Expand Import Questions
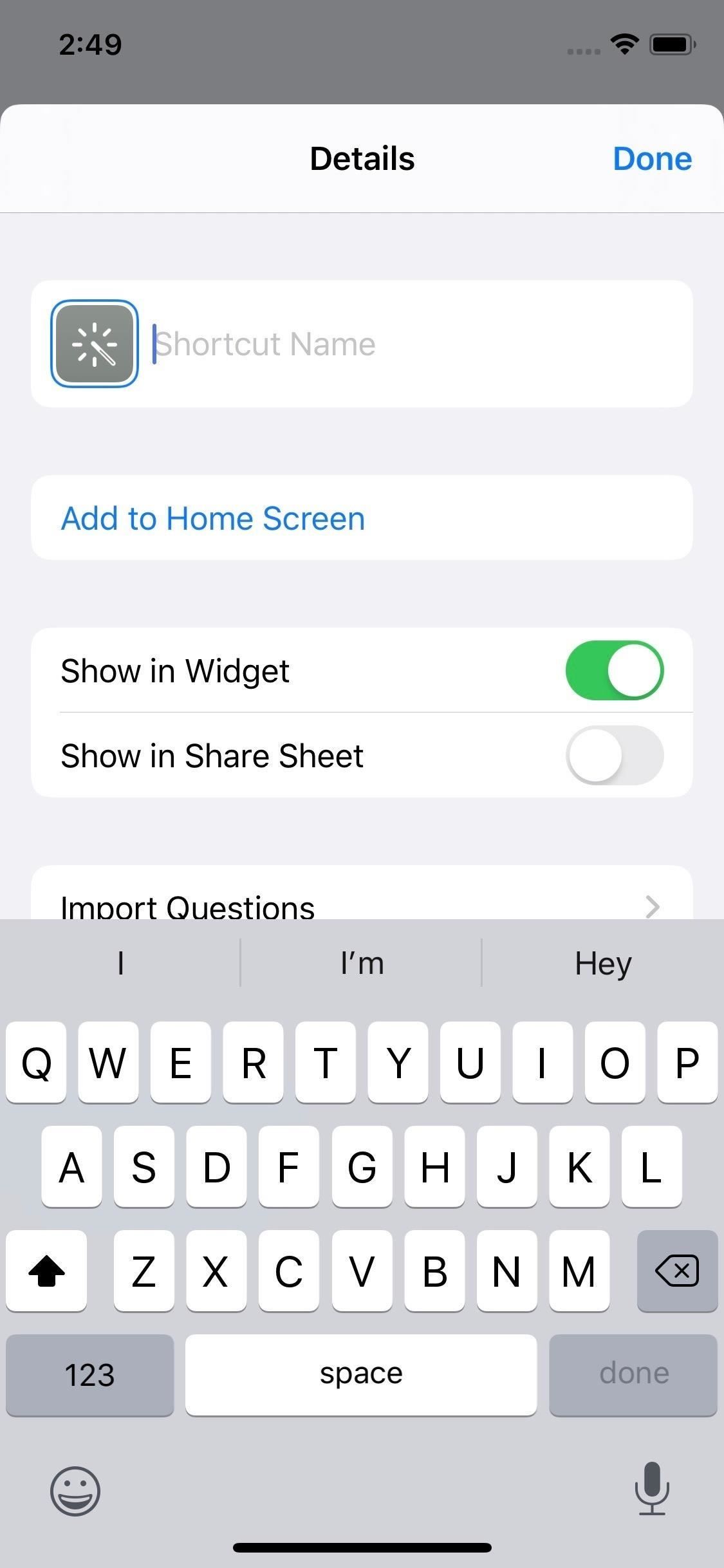 [362, 906]
